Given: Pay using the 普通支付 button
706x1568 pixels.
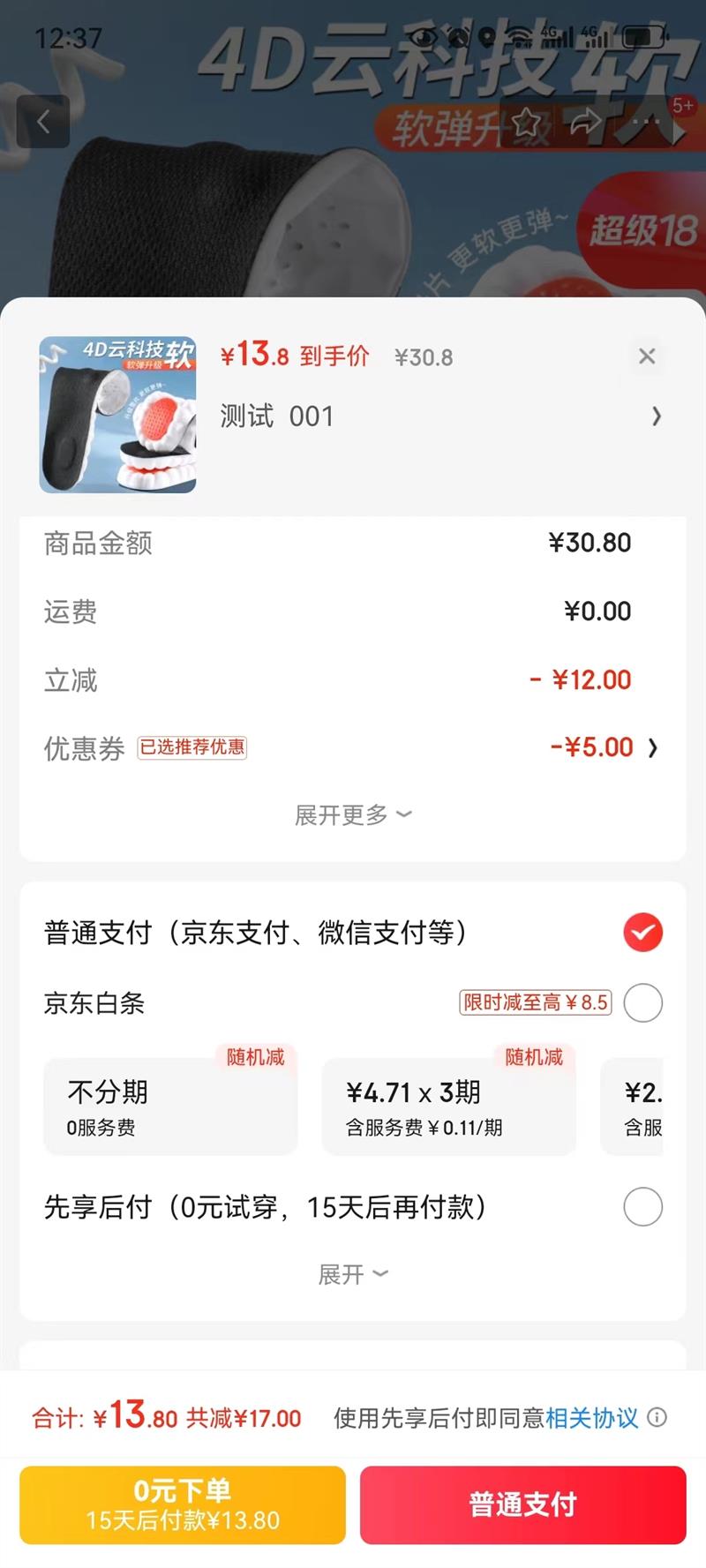Looking at the screenshot, I should (522, 1504).
